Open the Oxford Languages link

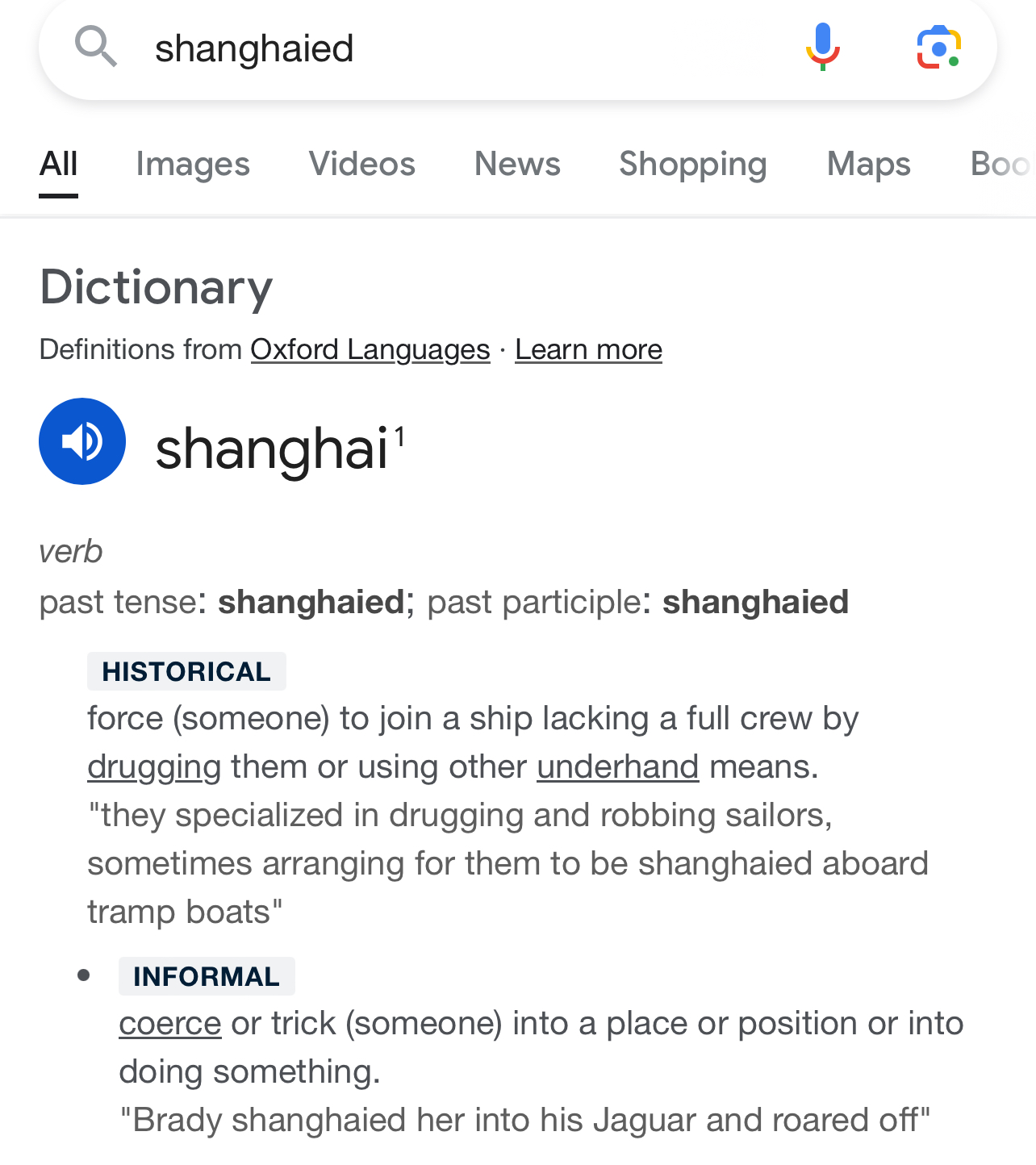(x=370, y=349)
